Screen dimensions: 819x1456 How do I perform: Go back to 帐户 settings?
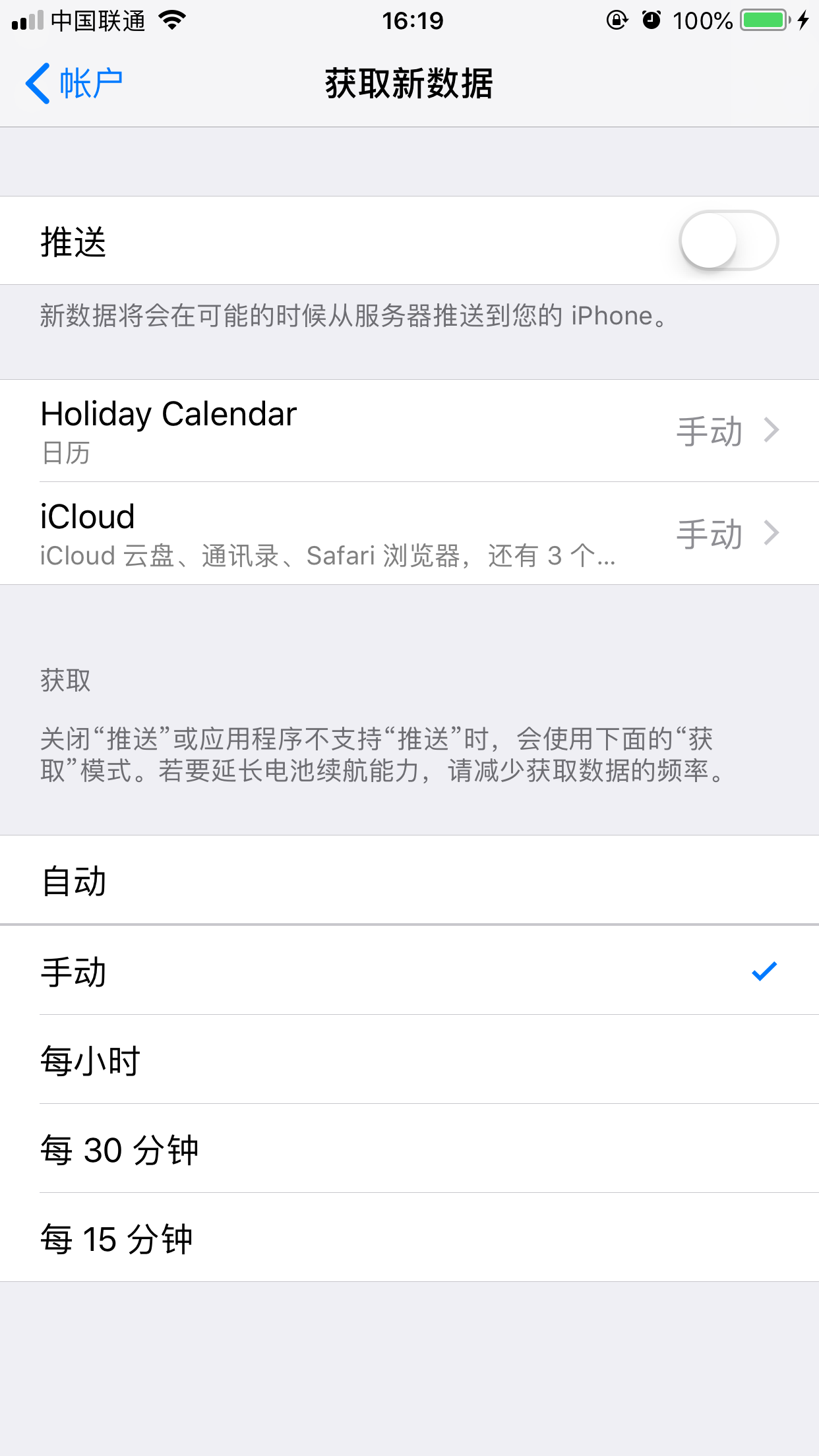pyautogui.click(x=74, y=84)
